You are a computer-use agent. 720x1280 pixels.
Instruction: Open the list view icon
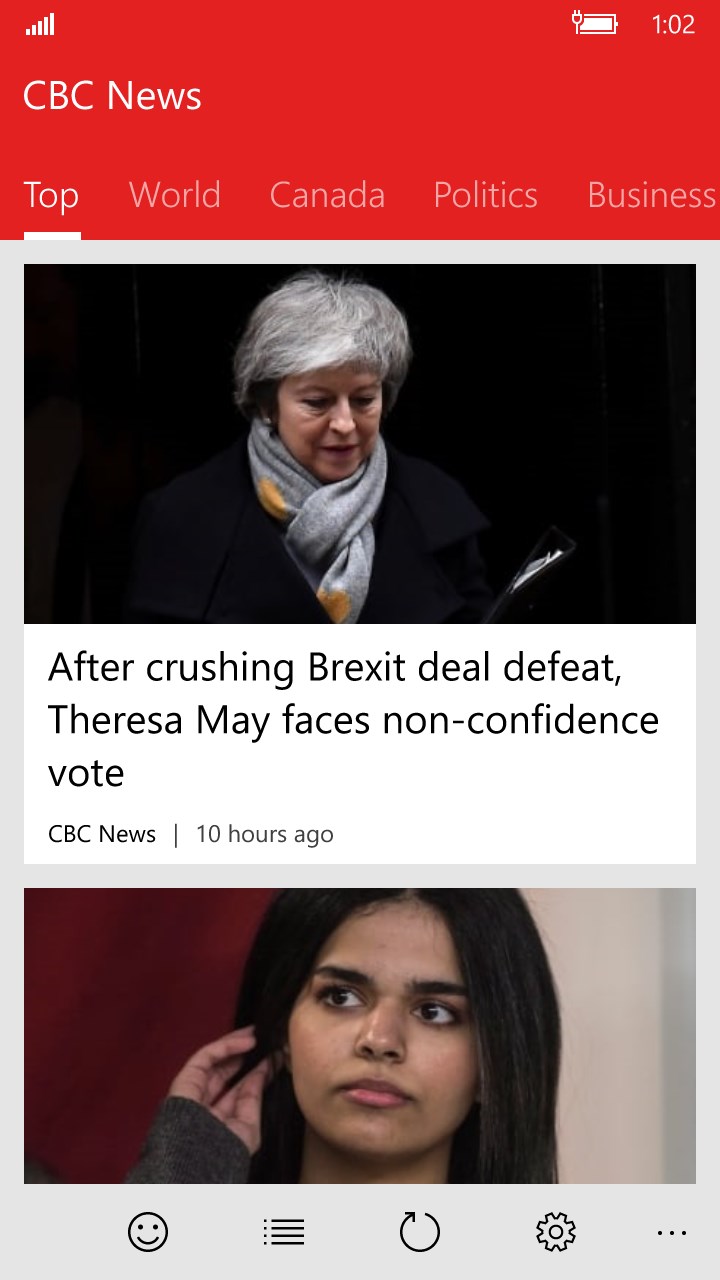284,1232
